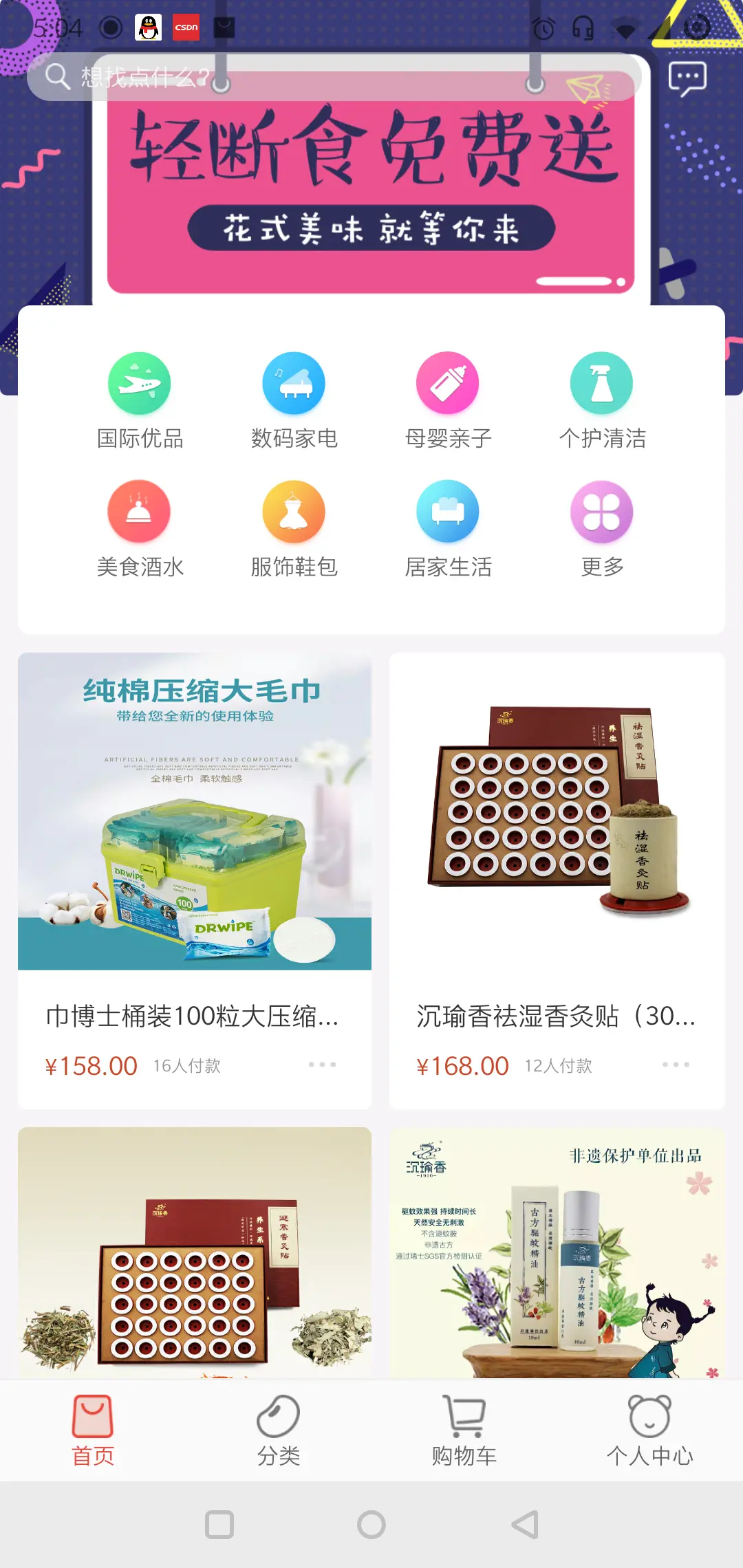Open more options for the ¥158.00 product
Image resolution: width=743 pixels, height=1568 pixels.
(x=322, y=1065)
